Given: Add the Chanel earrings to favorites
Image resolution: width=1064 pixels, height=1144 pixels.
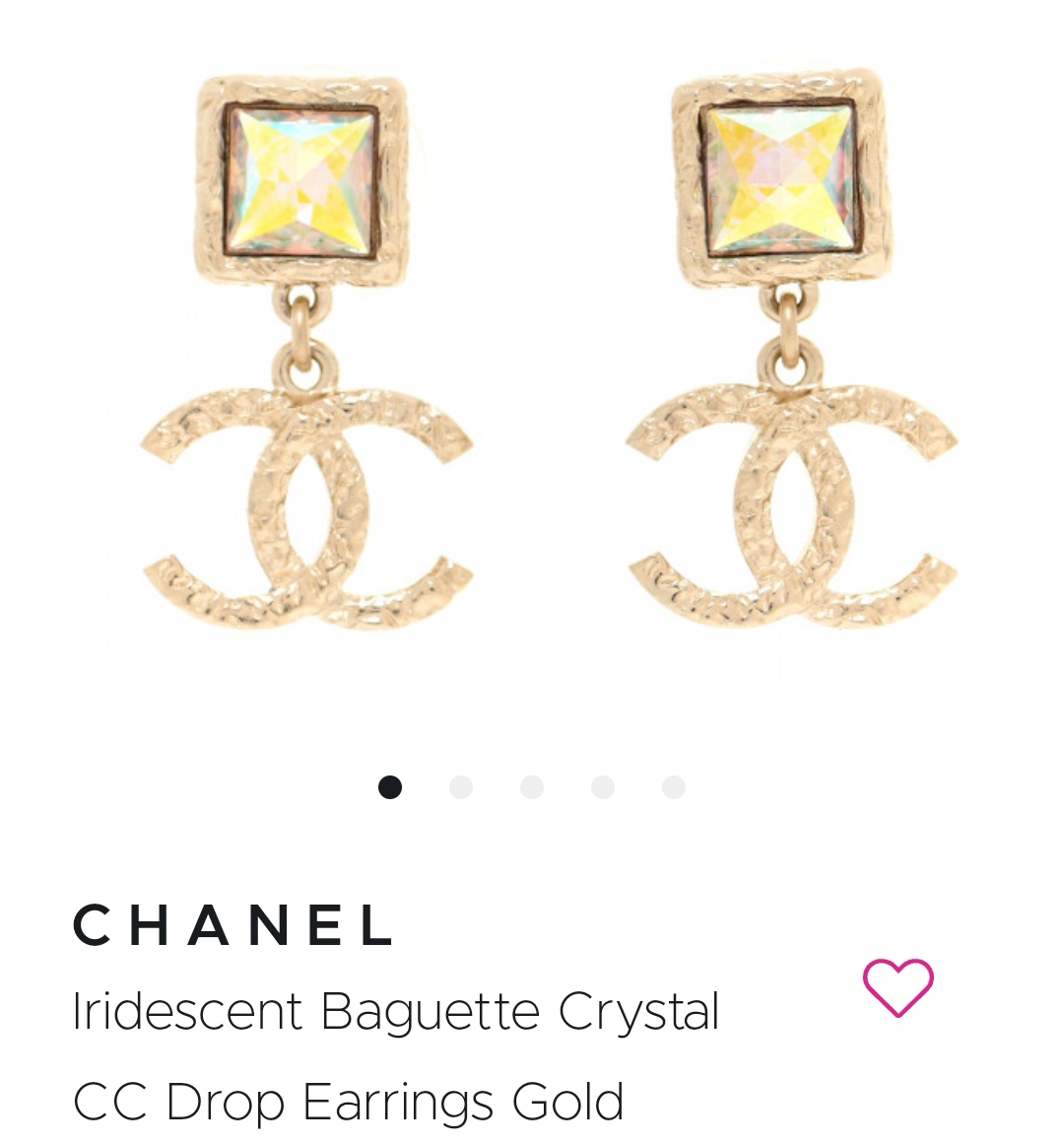Looking at the screenshot, I should pos(898,986).
